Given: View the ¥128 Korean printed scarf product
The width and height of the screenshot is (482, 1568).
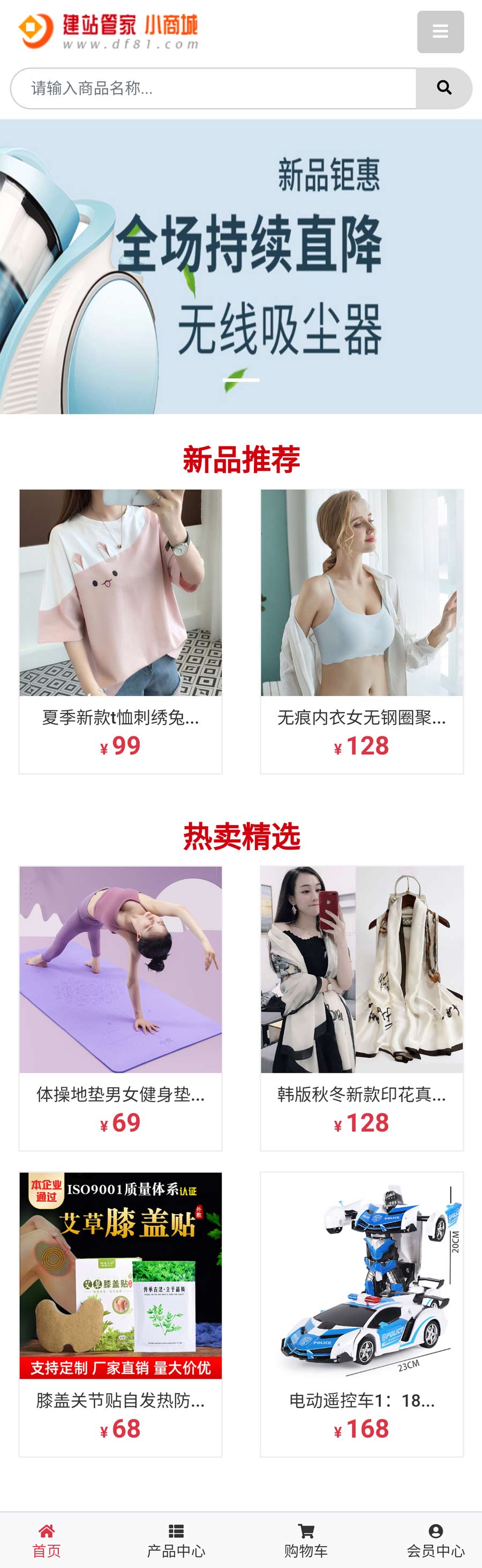Looking at the screenshot, I should pyautogui.click(x=361, y=1007).
